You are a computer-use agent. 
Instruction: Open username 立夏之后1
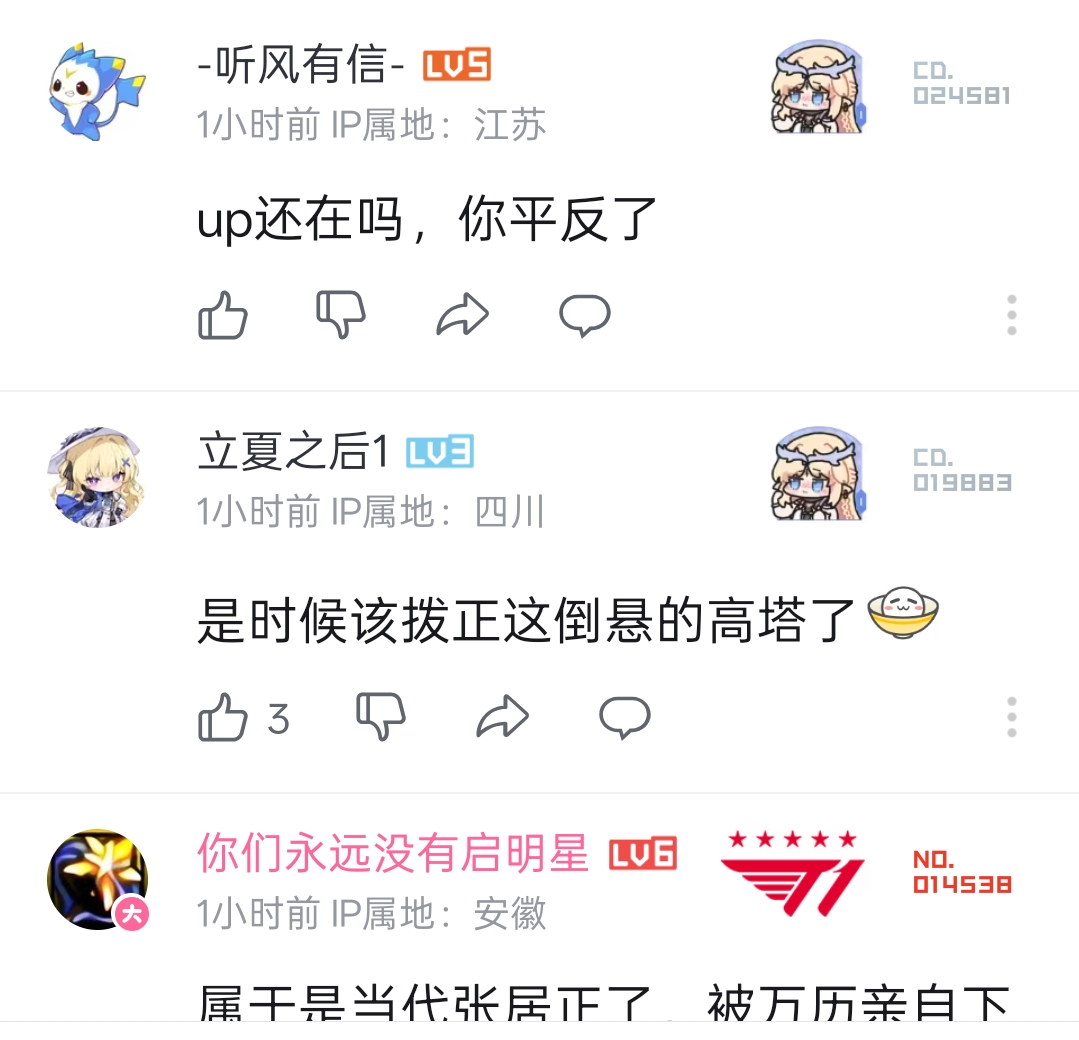click(x=293, y=453)
